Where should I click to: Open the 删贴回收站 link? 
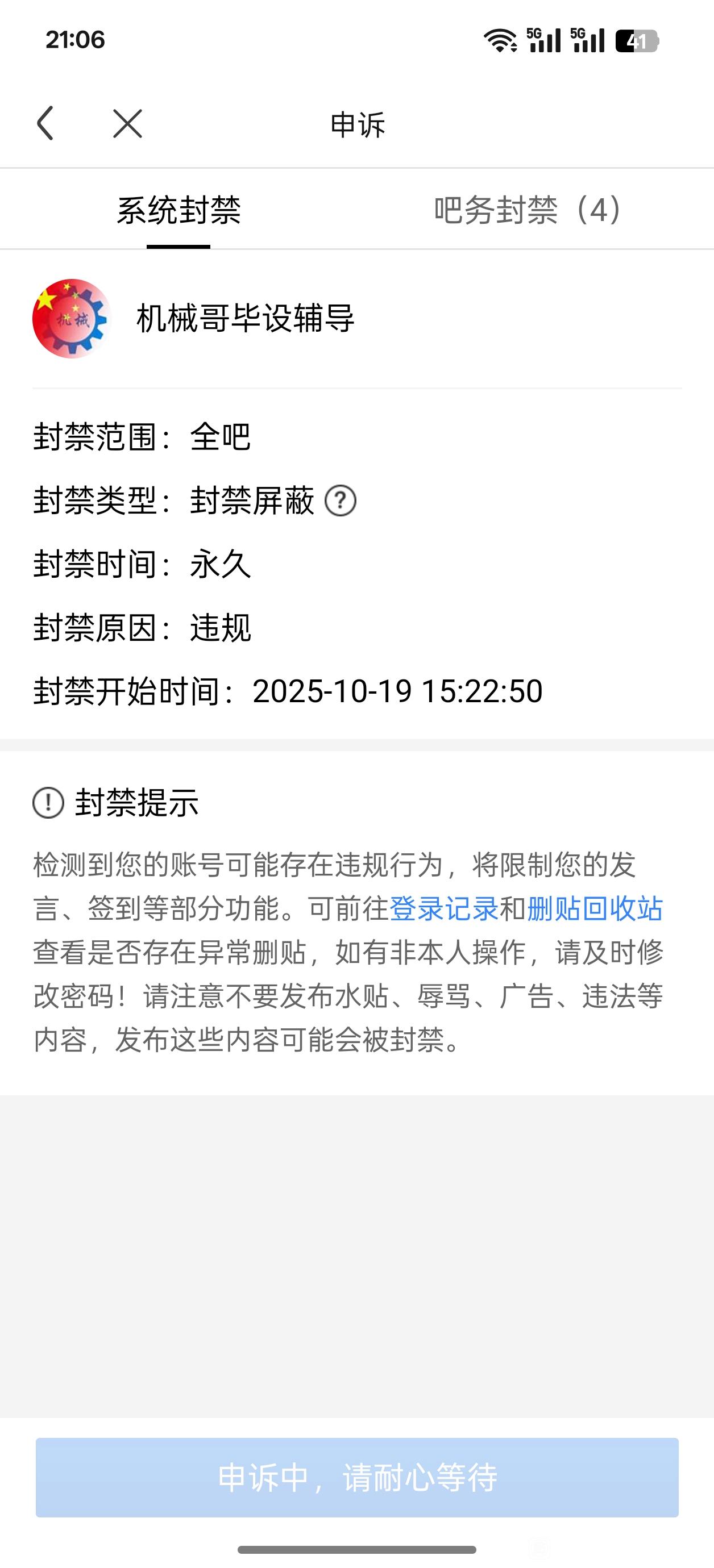coord(595,909)
